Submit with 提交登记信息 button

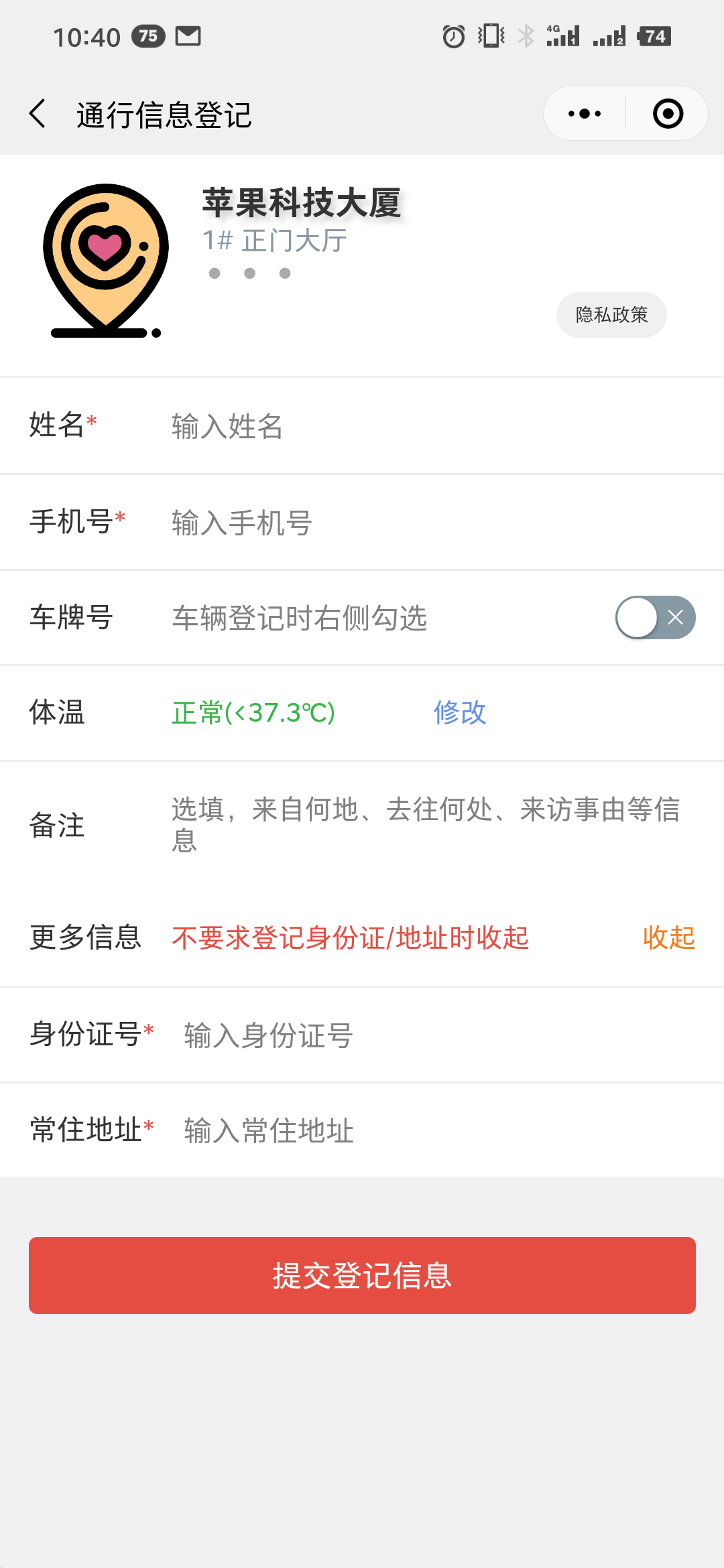pyautogui.click(x=362, y=1275)
